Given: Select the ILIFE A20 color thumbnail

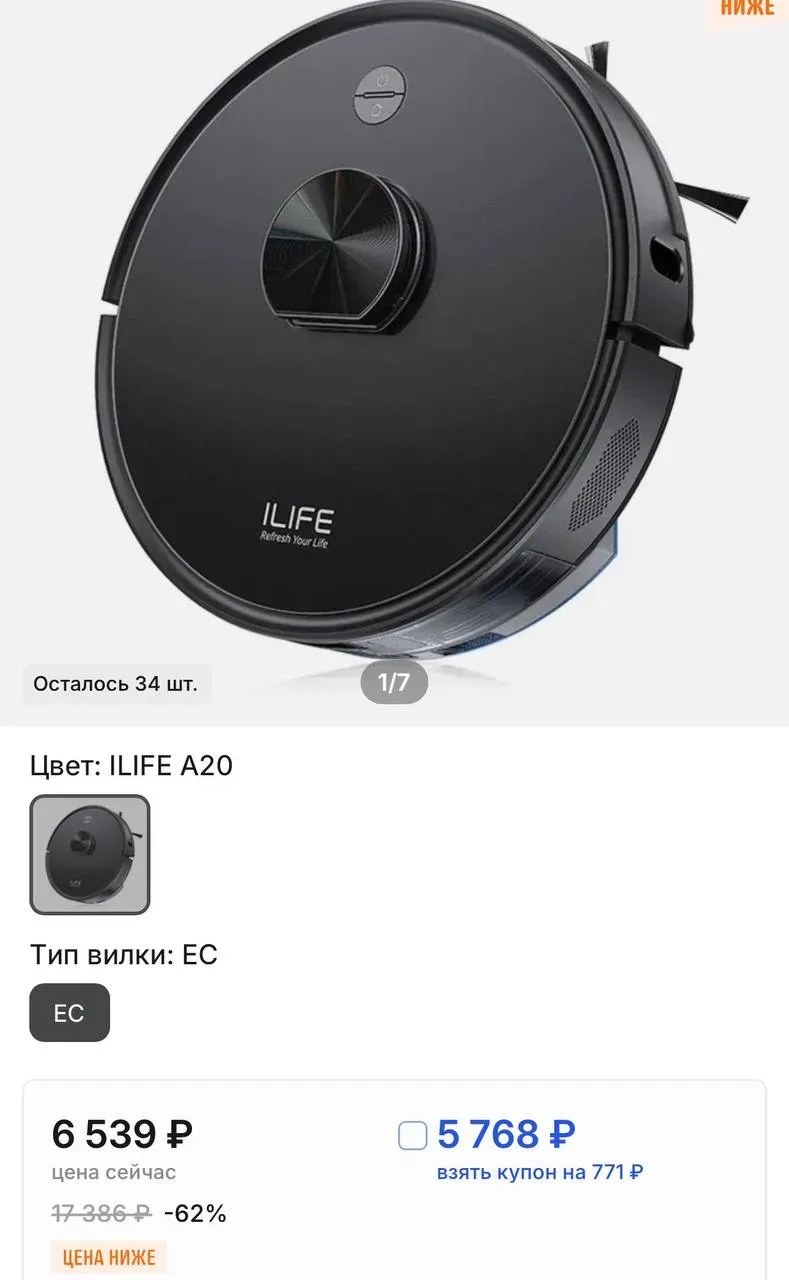Looking at the screenshot, I should pyautogui.click(x=90, y=854).
